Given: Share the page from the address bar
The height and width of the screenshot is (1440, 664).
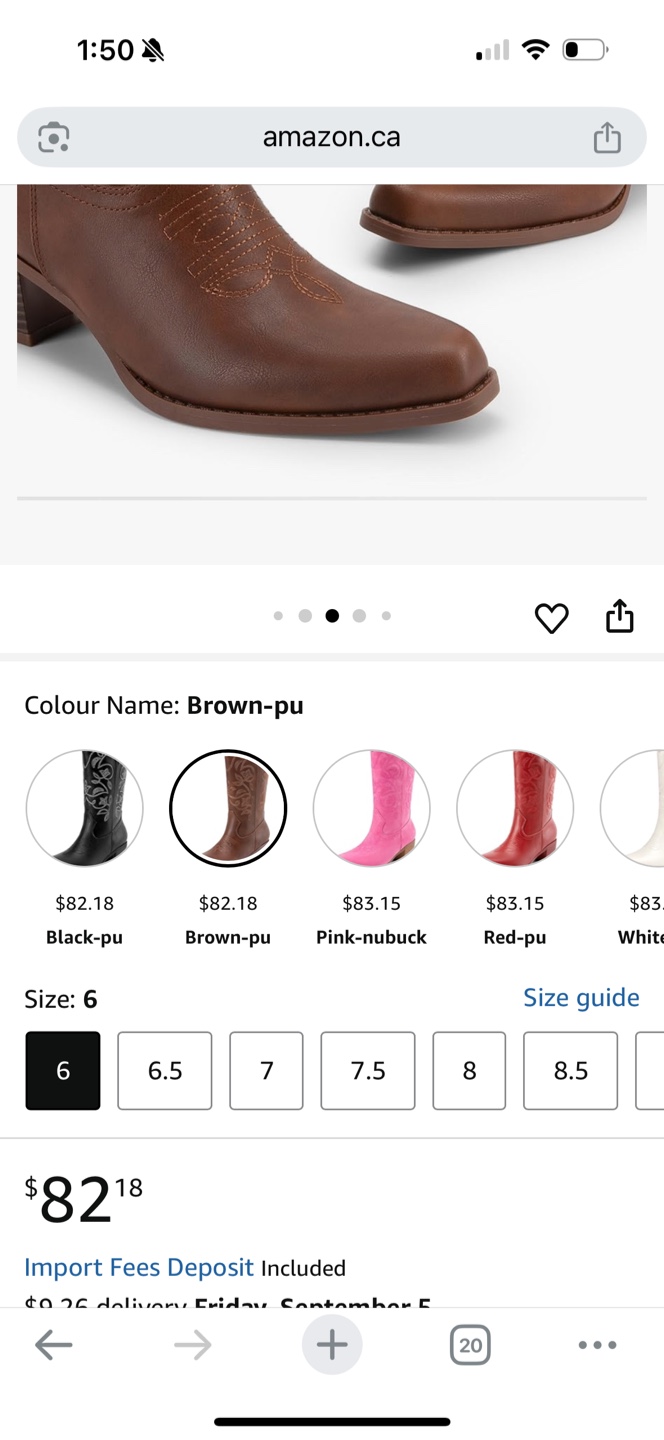Looking at the screenshot, I should 607,137.
